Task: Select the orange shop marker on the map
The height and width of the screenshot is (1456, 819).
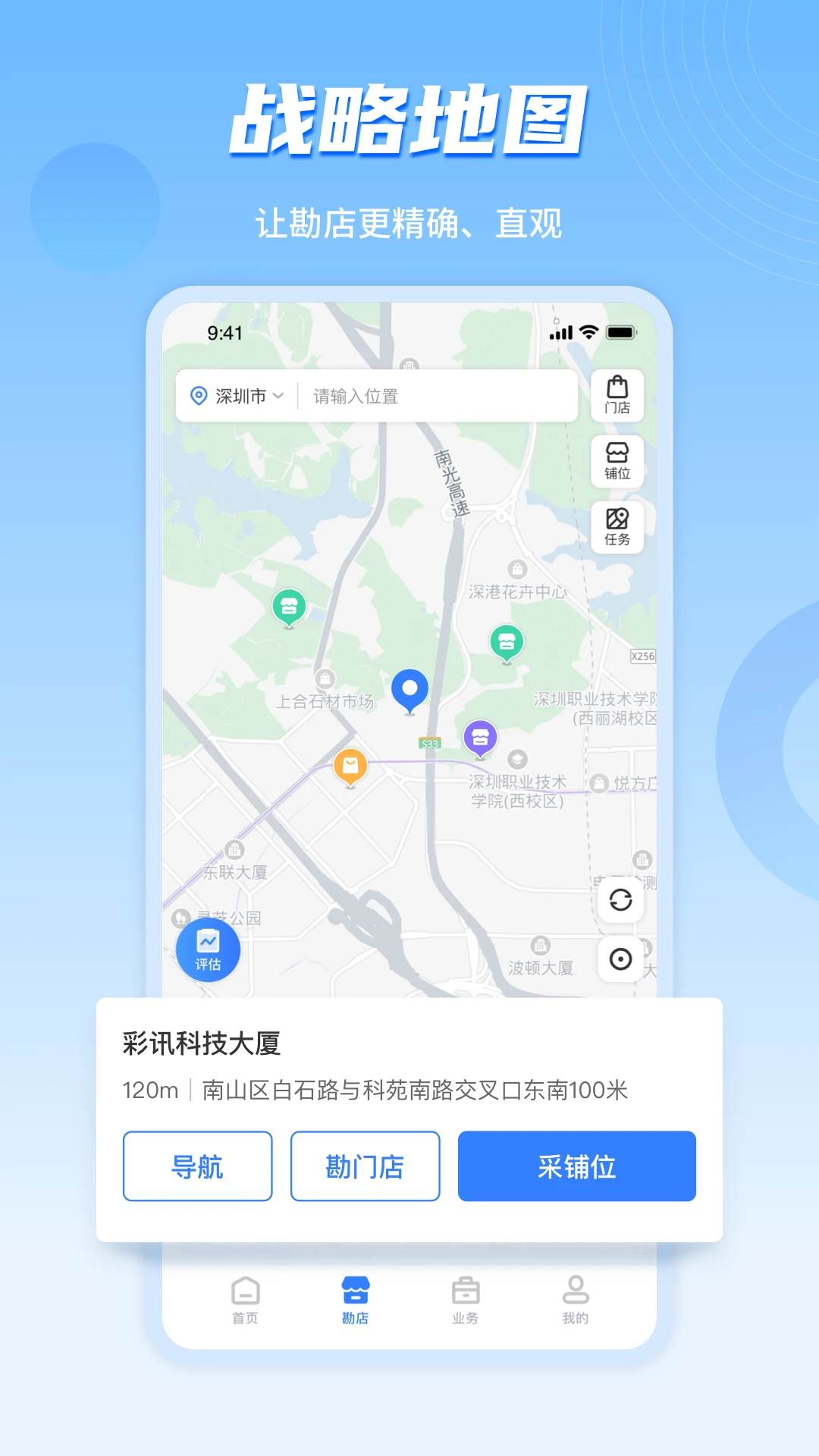Action: point(350,766)
